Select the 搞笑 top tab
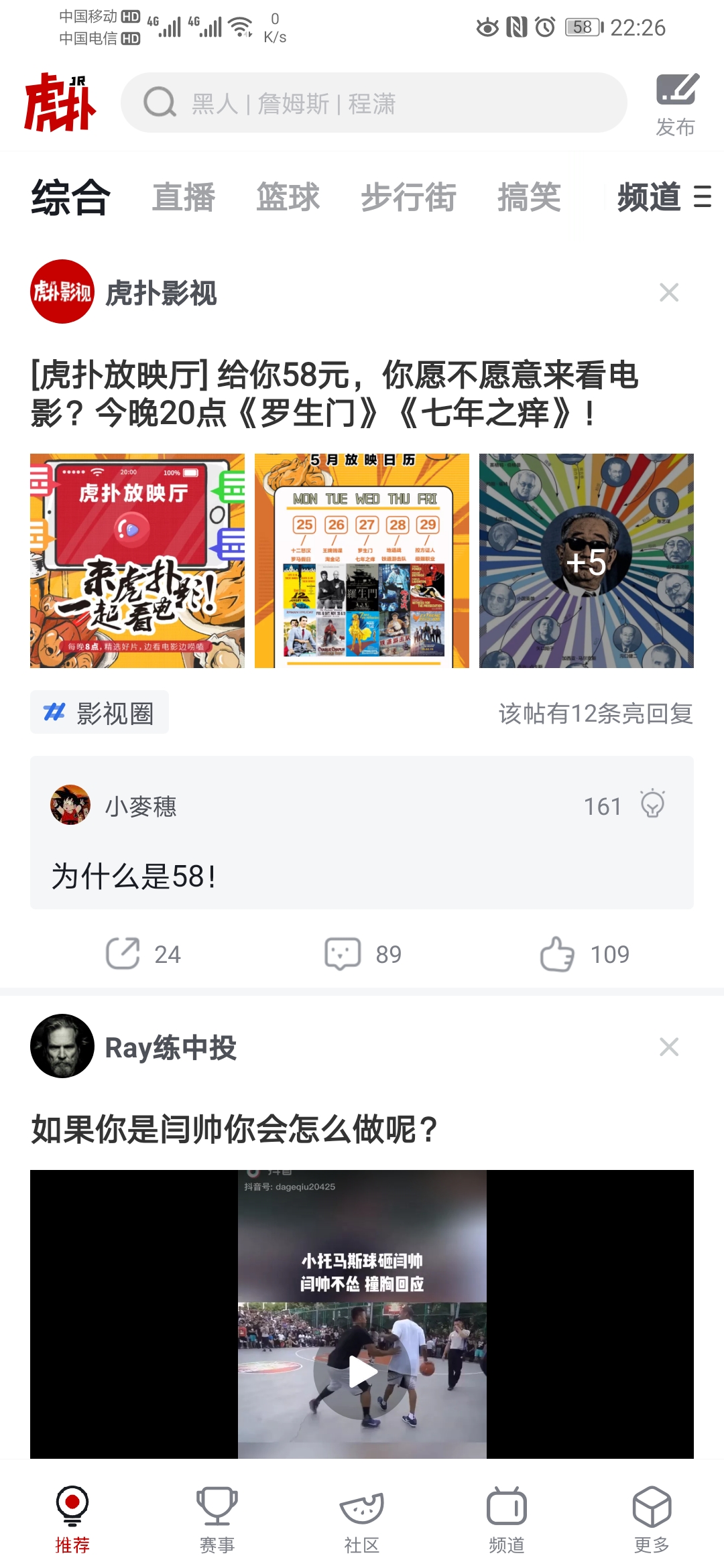The height and width of the screenshot is (1568, 724). click(529, 198)
